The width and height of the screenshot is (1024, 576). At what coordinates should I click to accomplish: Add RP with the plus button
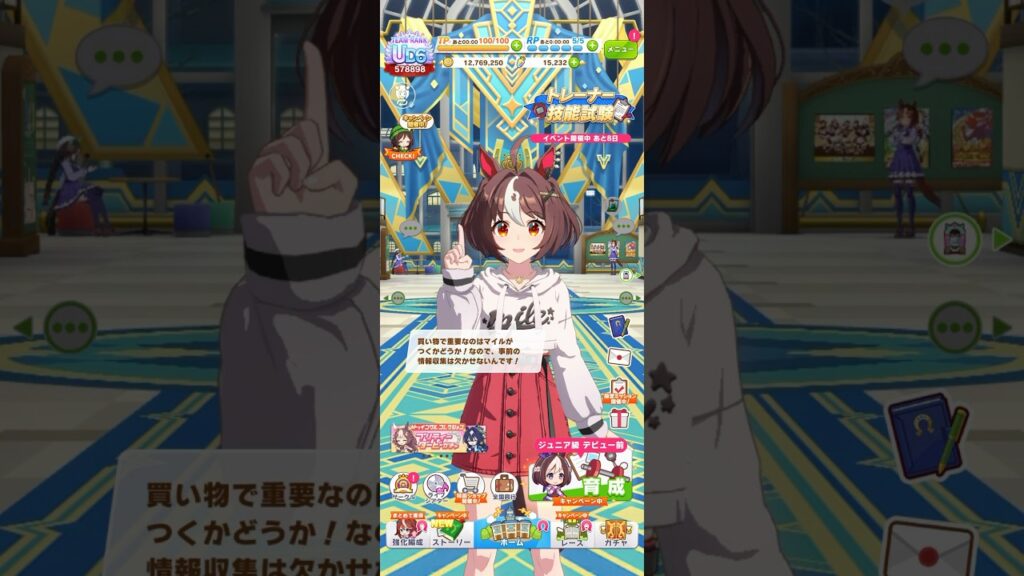(x=592, y=46)
